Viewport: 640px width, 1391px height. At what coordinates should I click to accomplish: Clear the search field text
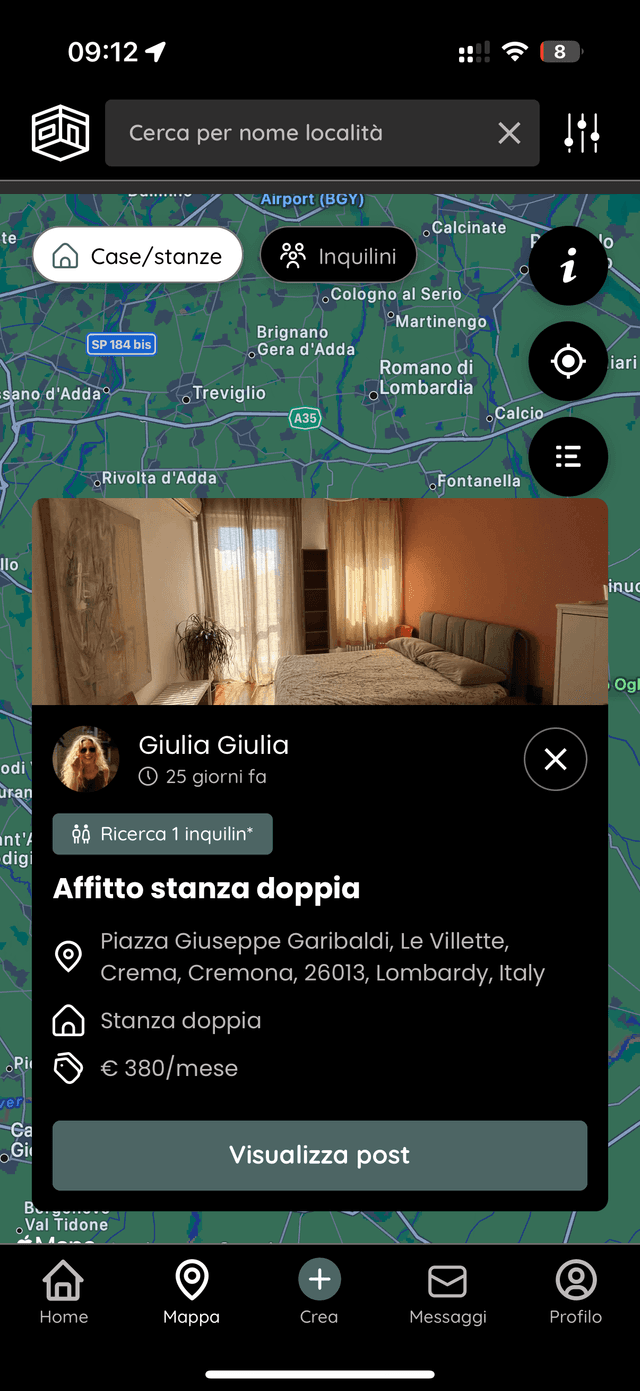509,133
